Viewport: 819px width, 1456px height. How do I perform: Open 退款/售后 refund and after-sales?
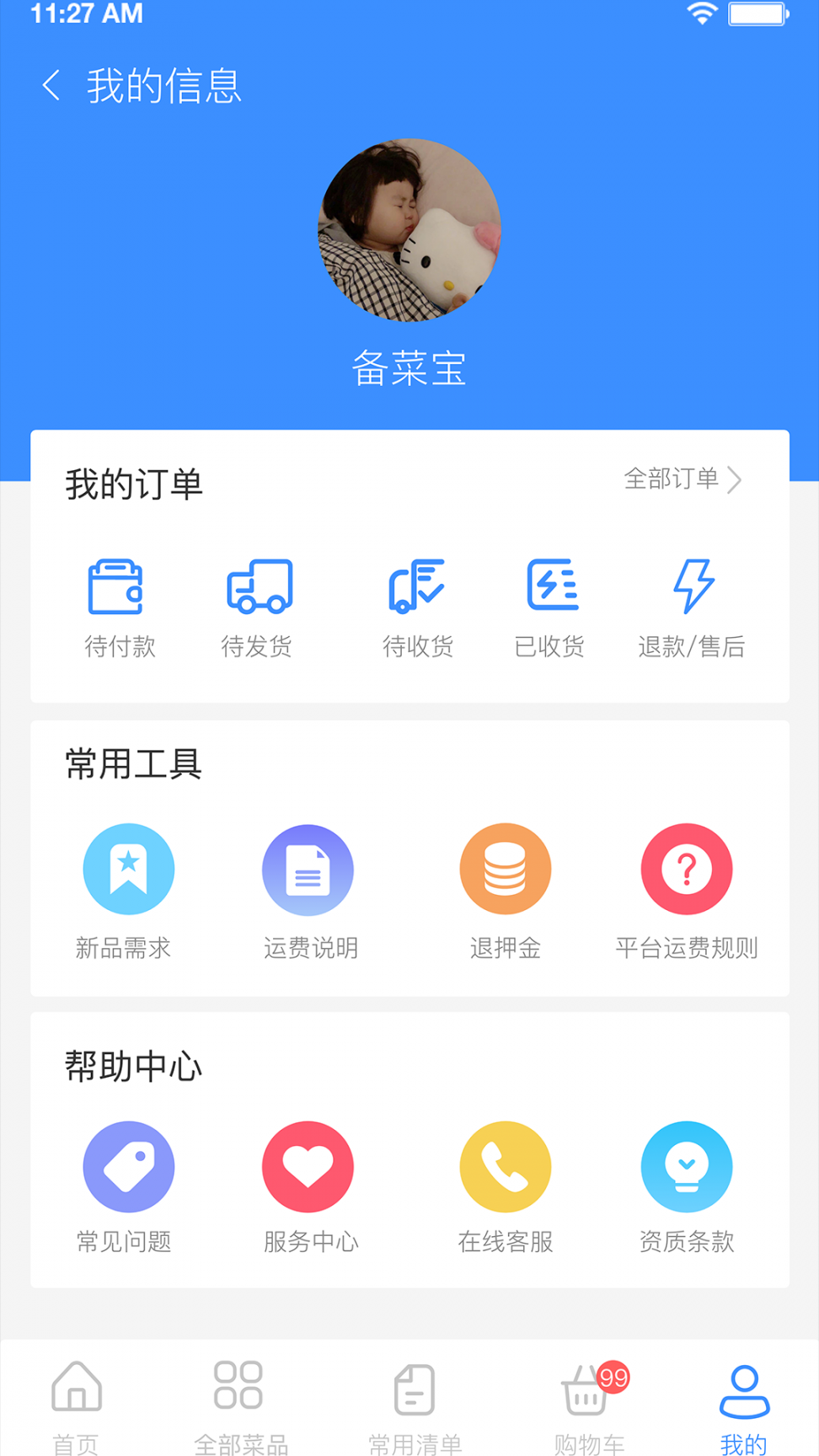pos(692,607)
